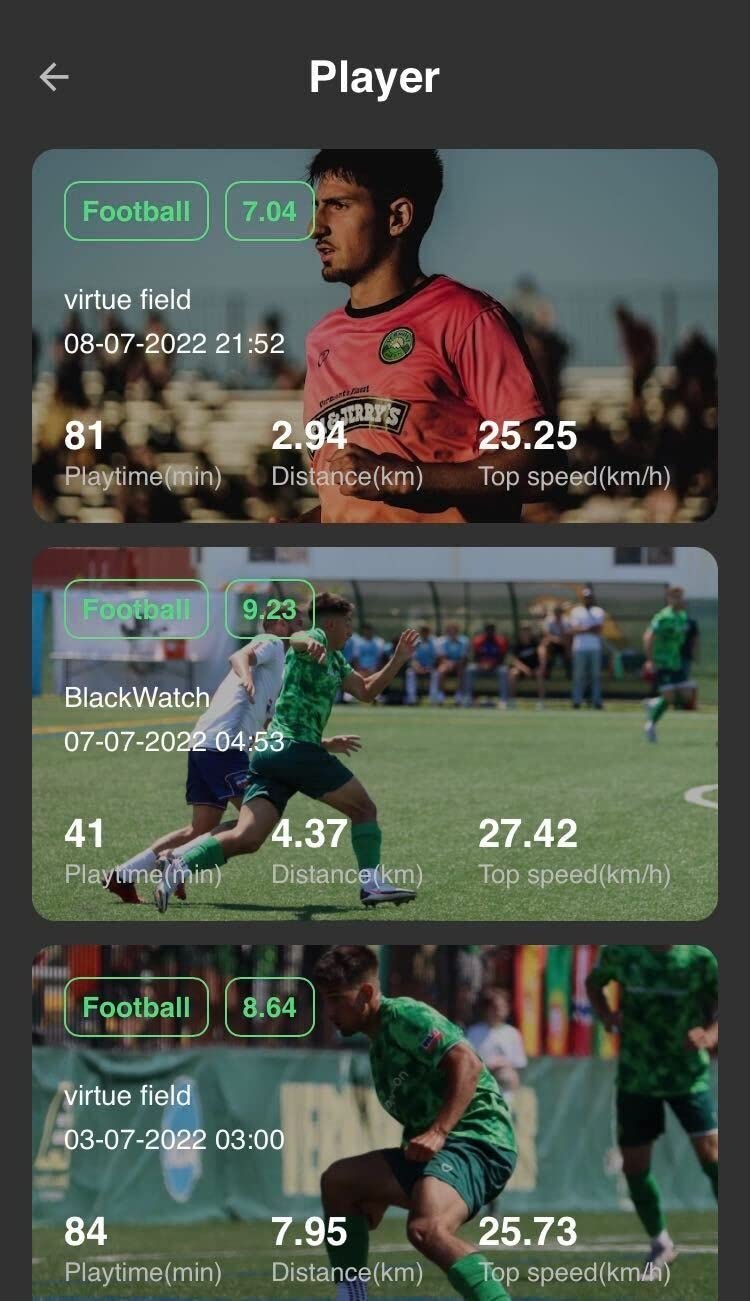
Task: Click the 7.04 rating badge on the first match
Action: 271,210
